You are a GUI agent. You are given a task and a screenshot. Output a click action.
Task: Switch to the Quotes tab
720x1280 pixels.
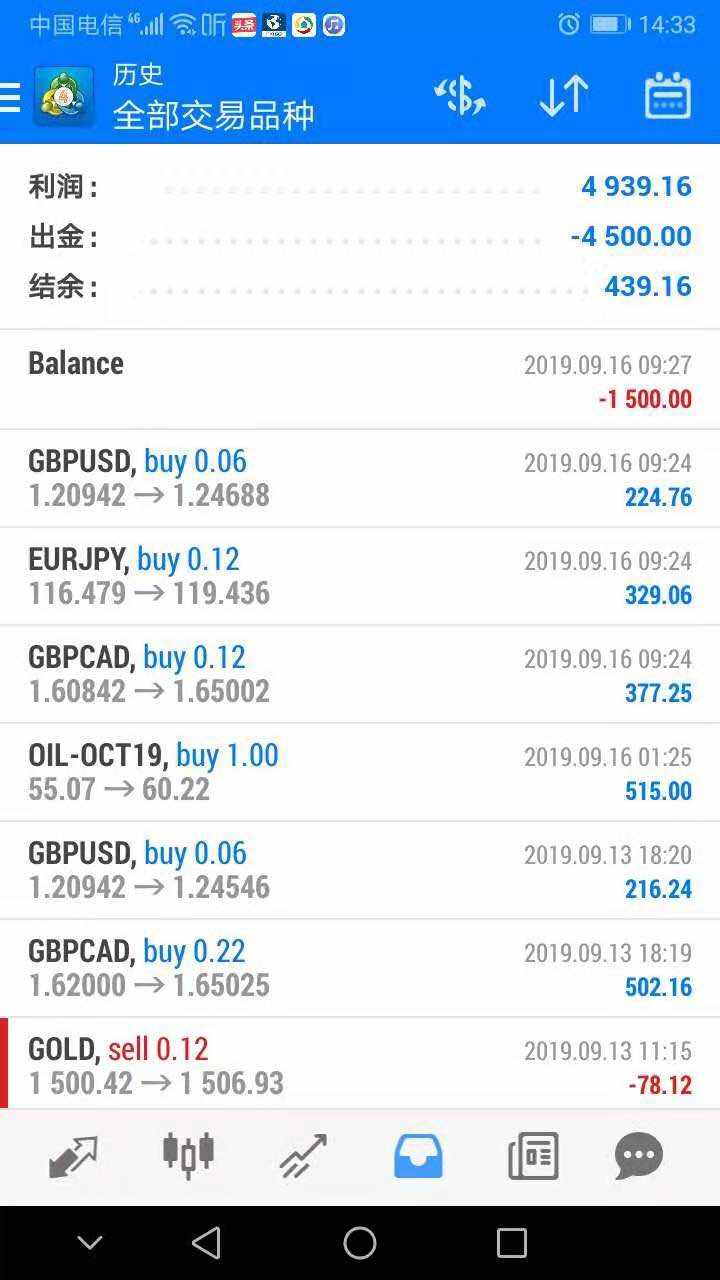click(73, 1156)
